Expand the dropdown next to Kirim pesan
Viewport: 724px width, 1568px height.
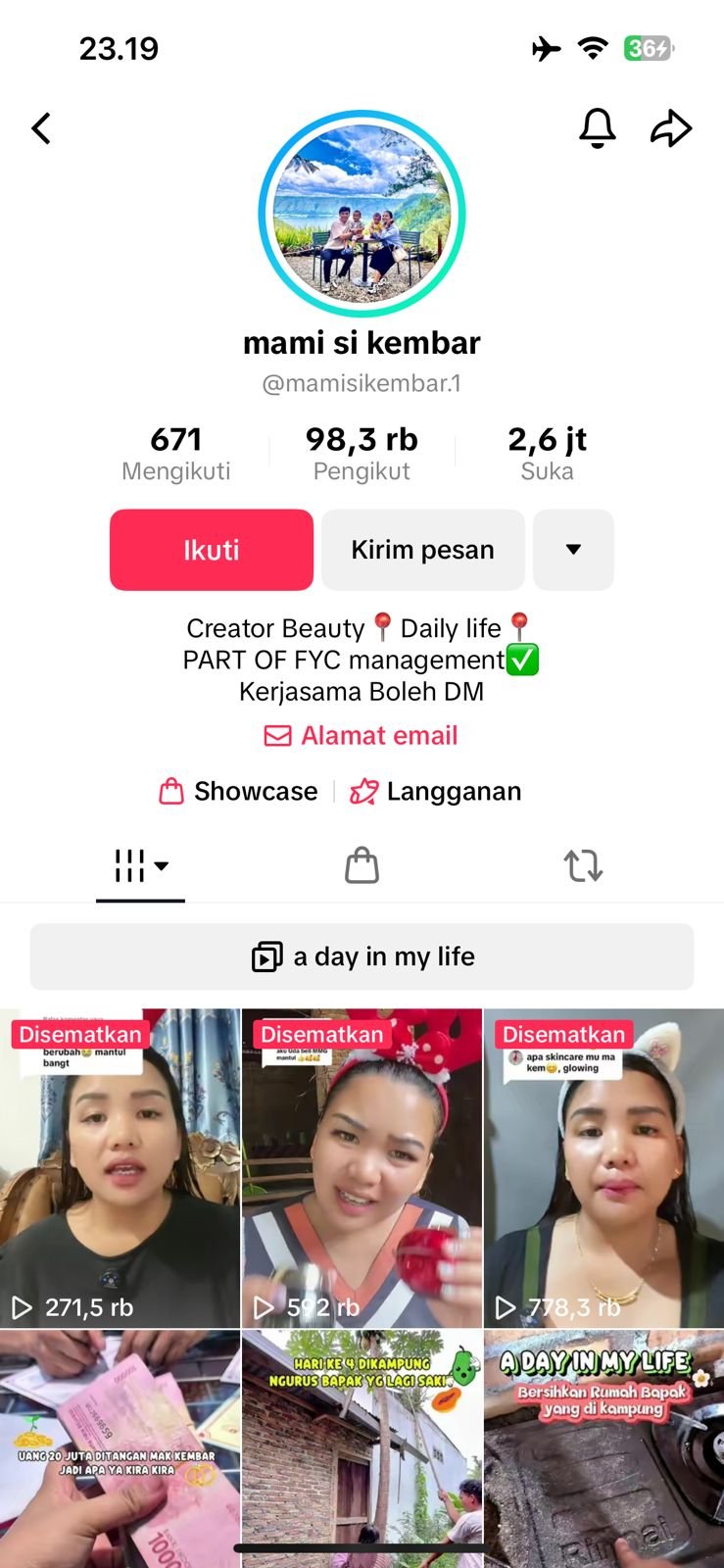(573, 550)
